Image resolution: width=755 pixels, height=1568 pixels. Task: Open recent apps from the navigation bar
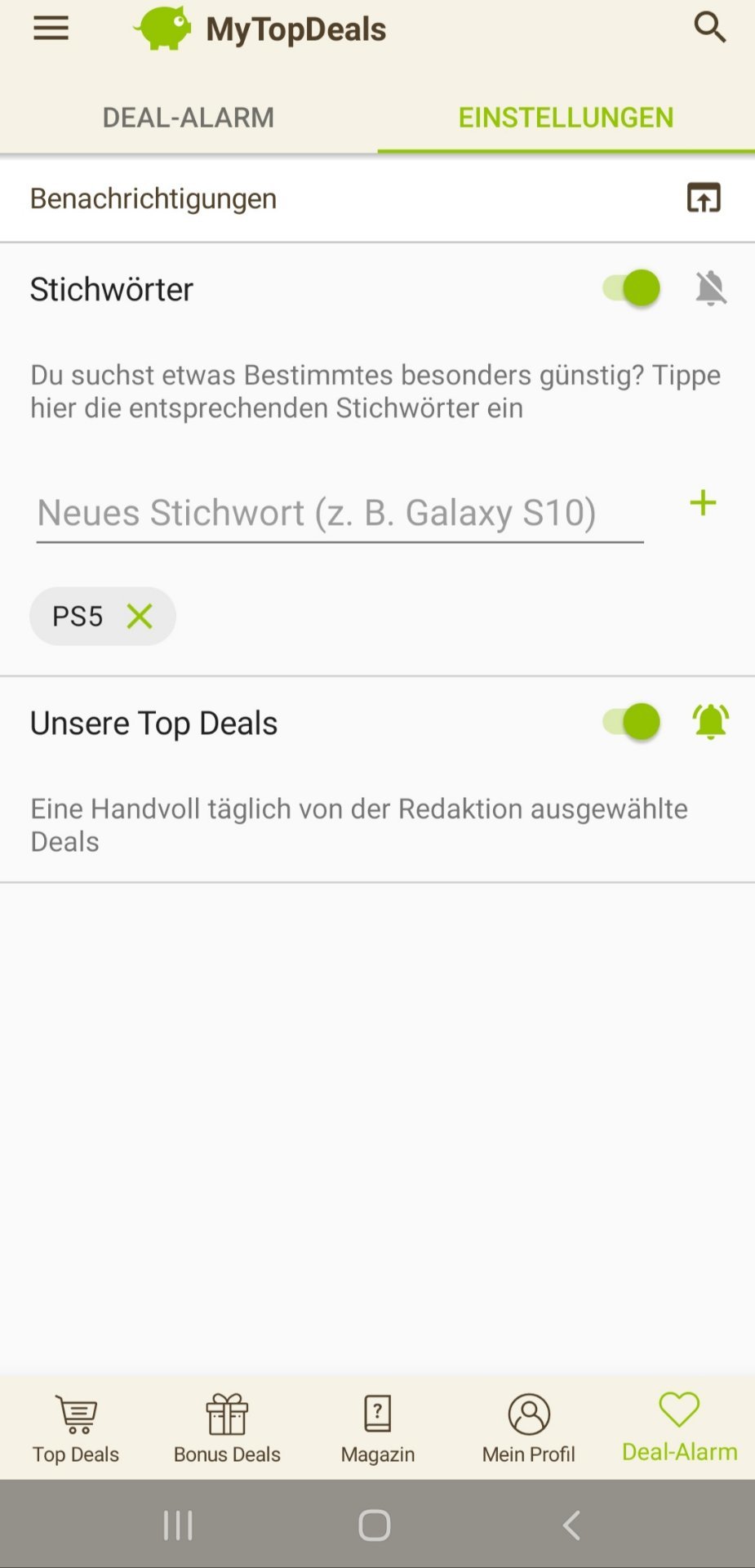coord(178,1525)
